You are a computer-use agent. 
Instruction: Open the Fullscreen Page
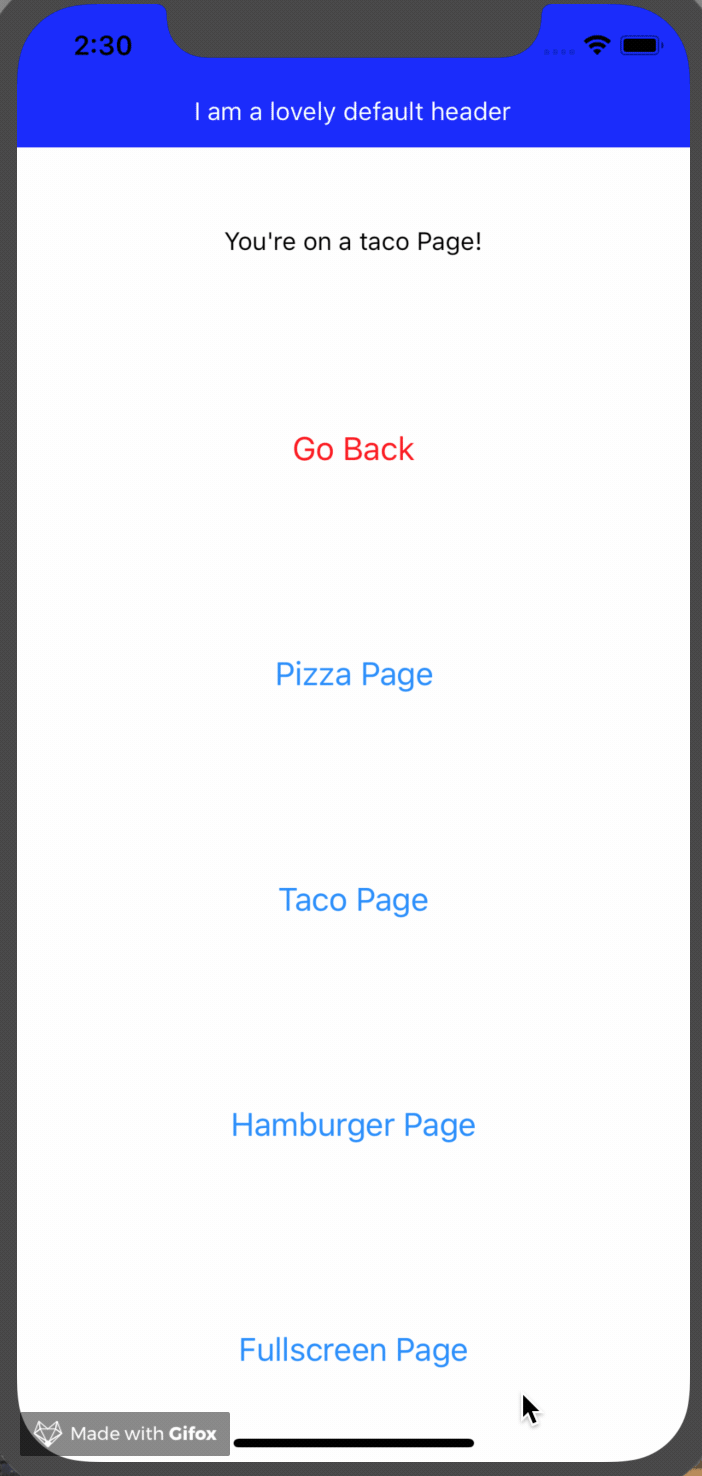(x=353, y=1350)
